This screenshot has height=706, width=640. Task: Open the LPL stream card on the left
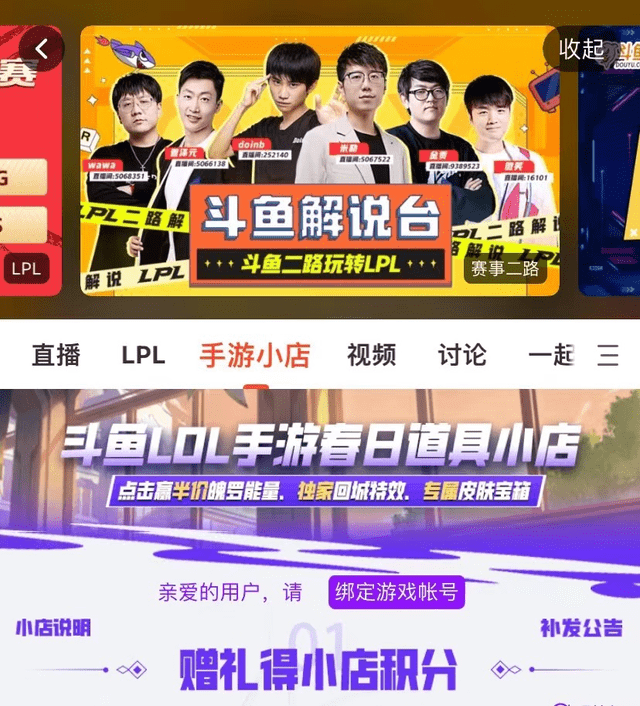pyautogui.click(x=28, y=160)
